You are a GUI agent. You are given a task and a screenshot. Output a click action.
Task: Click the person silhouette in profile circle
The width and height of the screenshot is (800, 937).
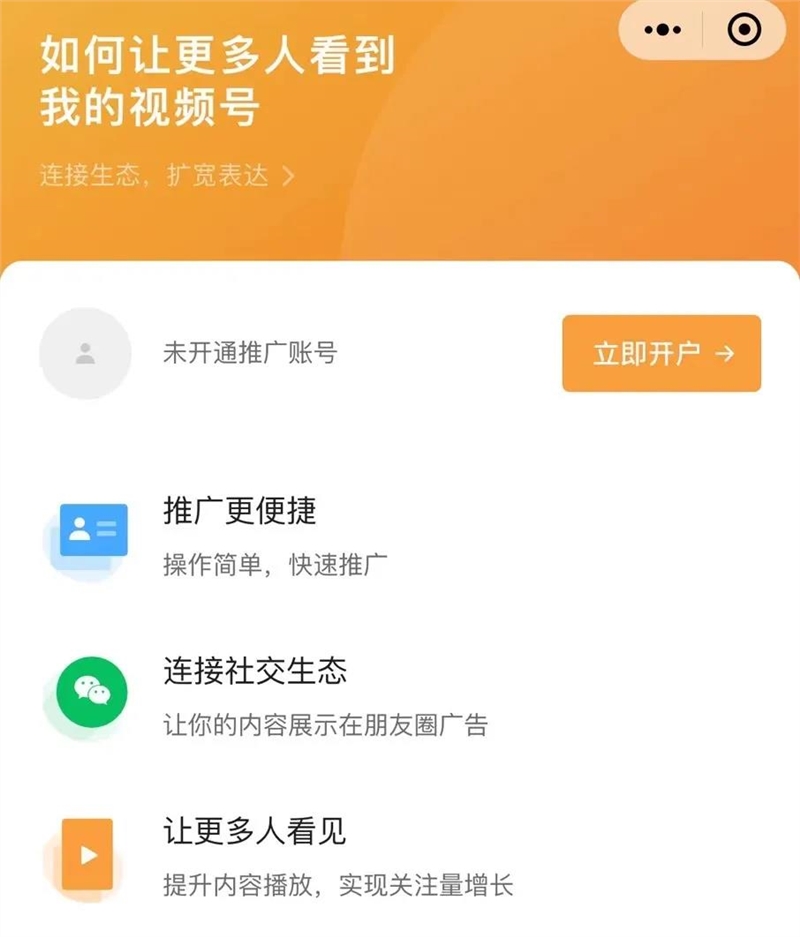(85, 352)
